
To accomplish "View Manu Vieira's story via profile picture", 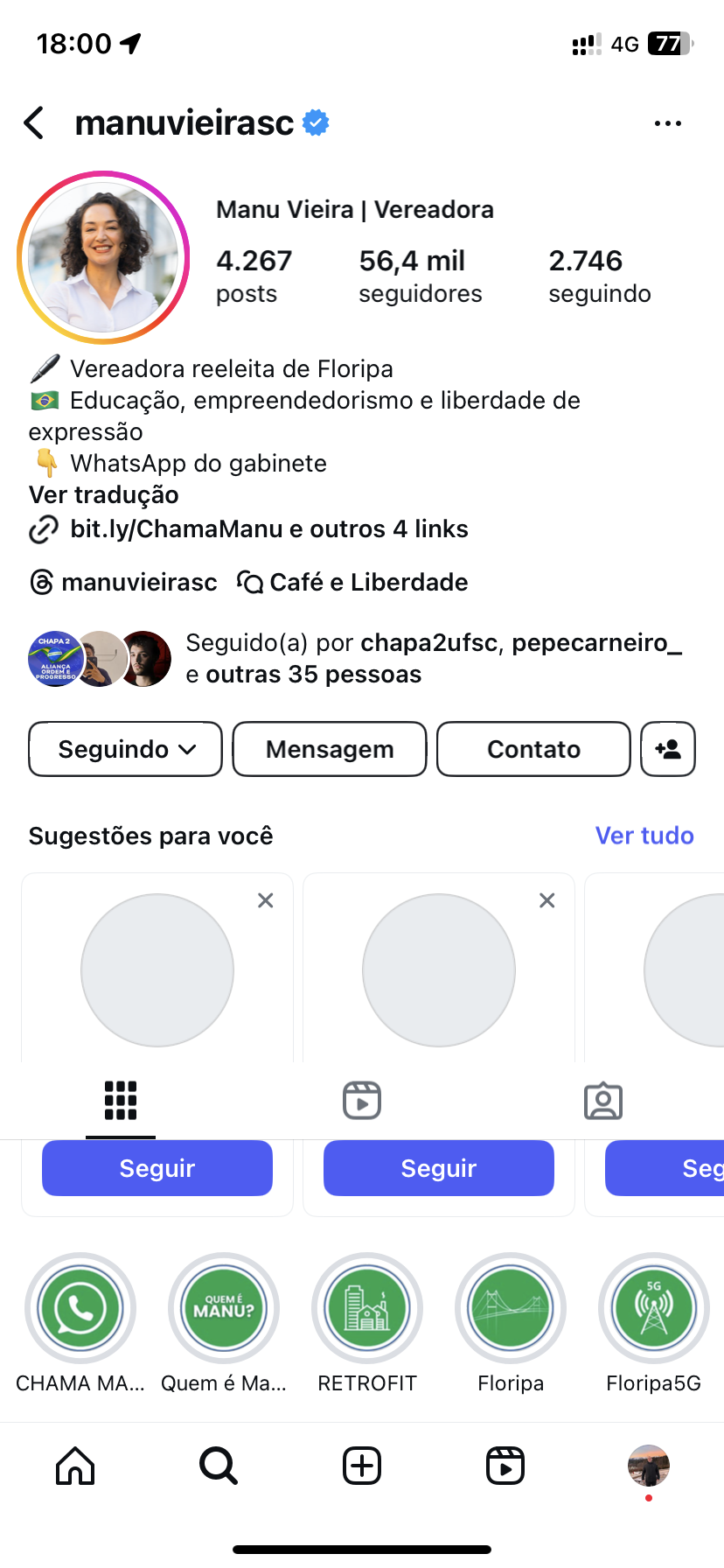I will [x=103, y=257].
